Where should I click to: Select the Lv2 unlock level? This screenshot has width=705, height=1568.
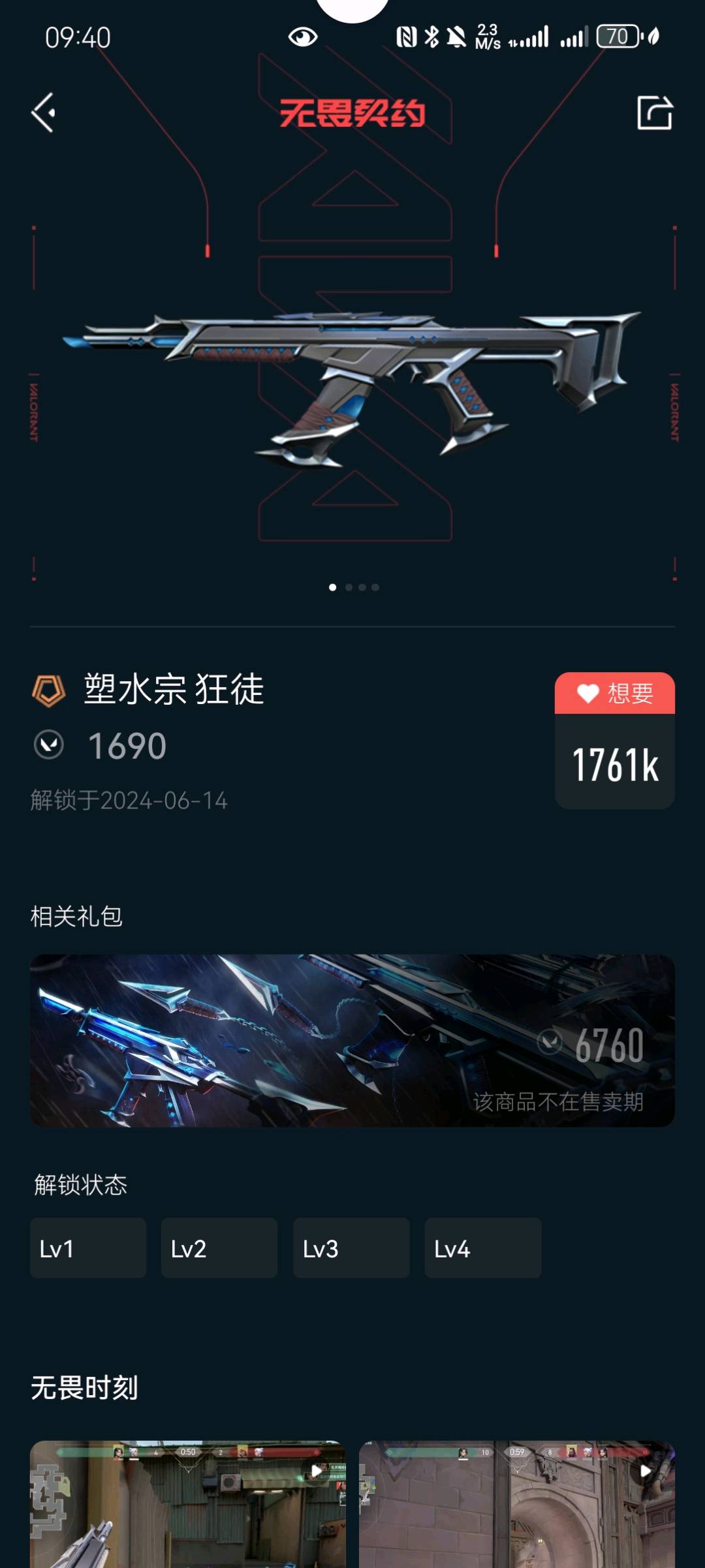(x=219, y=1248)
